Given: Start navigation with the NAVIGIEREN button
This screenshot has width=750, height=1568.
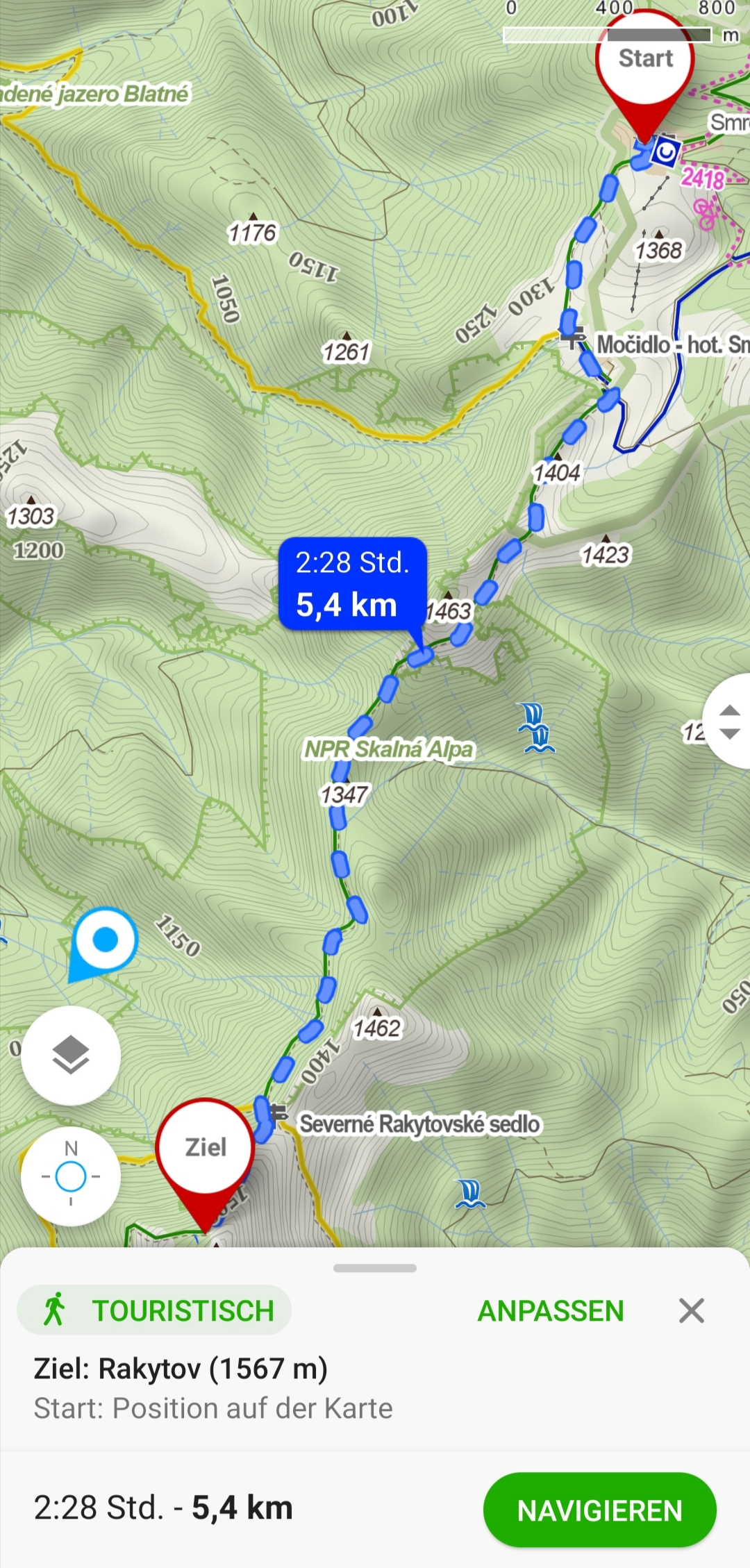Looking at the screenshot, I should click(x=599, y=1510).
